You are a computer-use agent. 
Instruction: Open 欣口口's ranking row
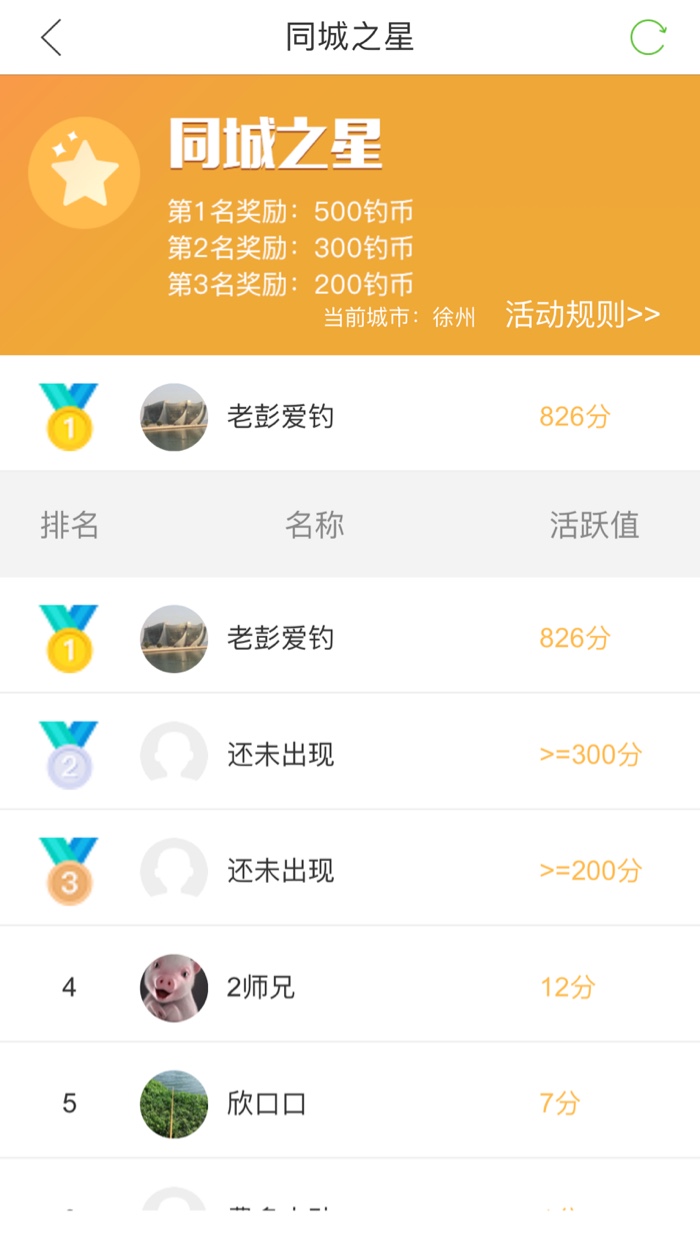(350, 1104)
